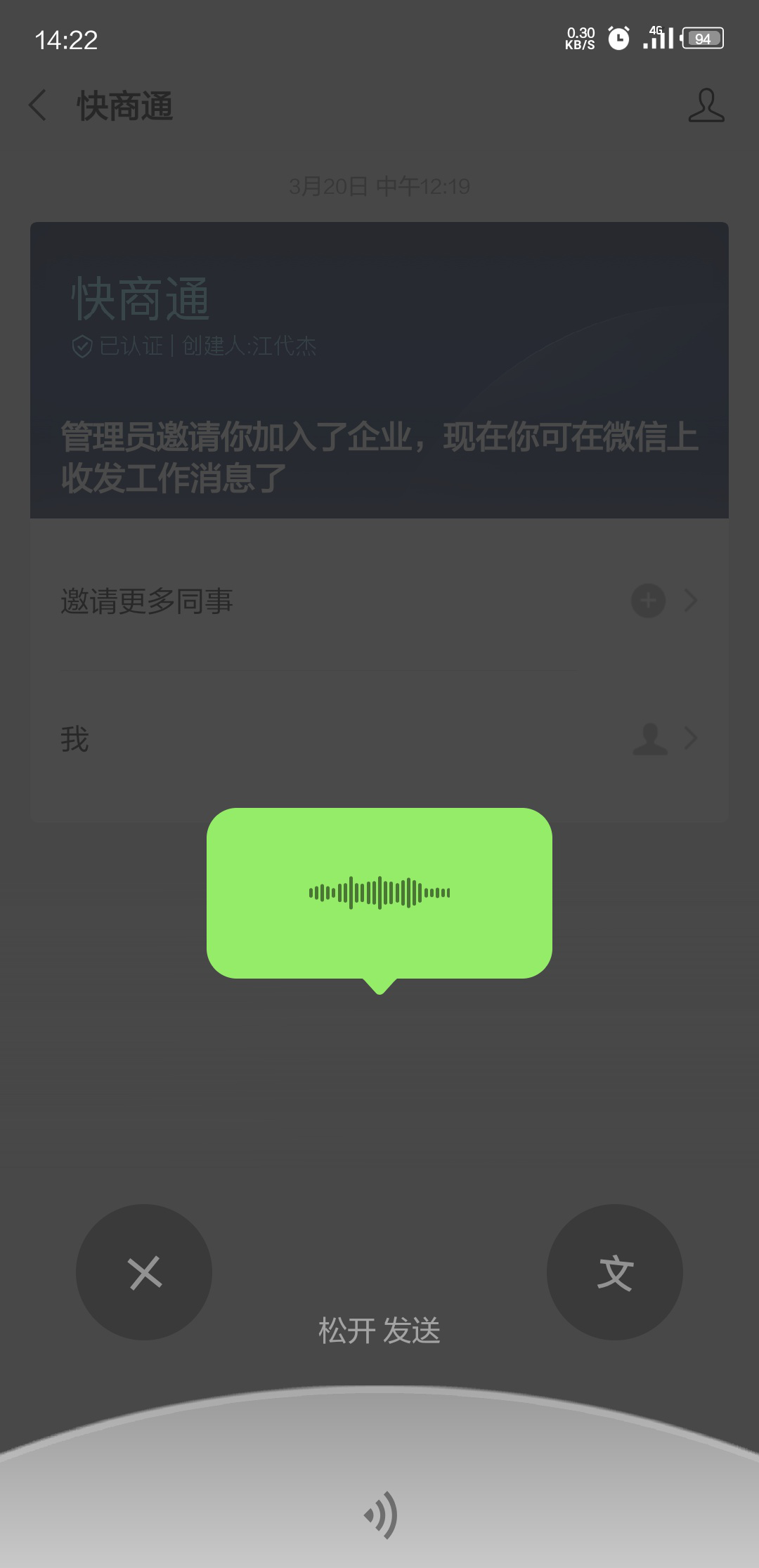This screenshot has width=759, height=1568.
Task: Tap 松开 发送 to send the voice message
Action: pyautogui.click(x=379, y=1328)
